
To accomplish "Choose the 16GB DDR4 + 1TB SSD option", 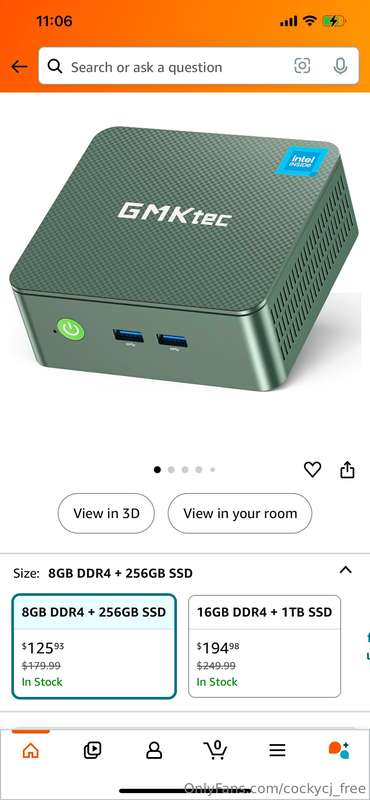I will pos(264,646).
